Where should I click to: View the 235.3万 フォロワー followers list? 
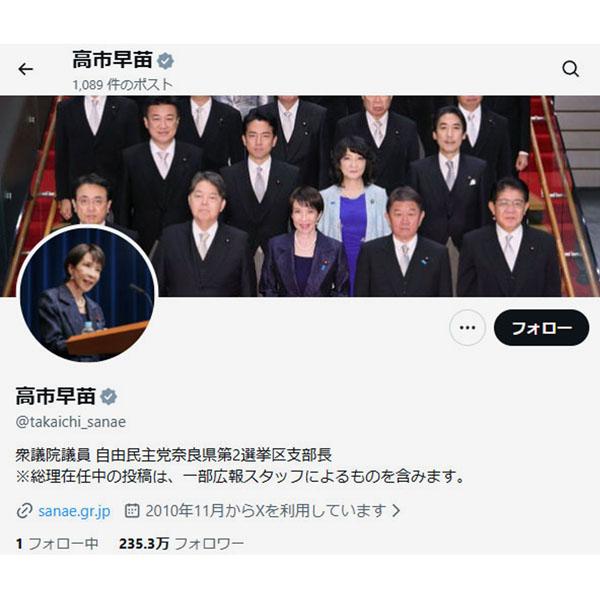181,544
